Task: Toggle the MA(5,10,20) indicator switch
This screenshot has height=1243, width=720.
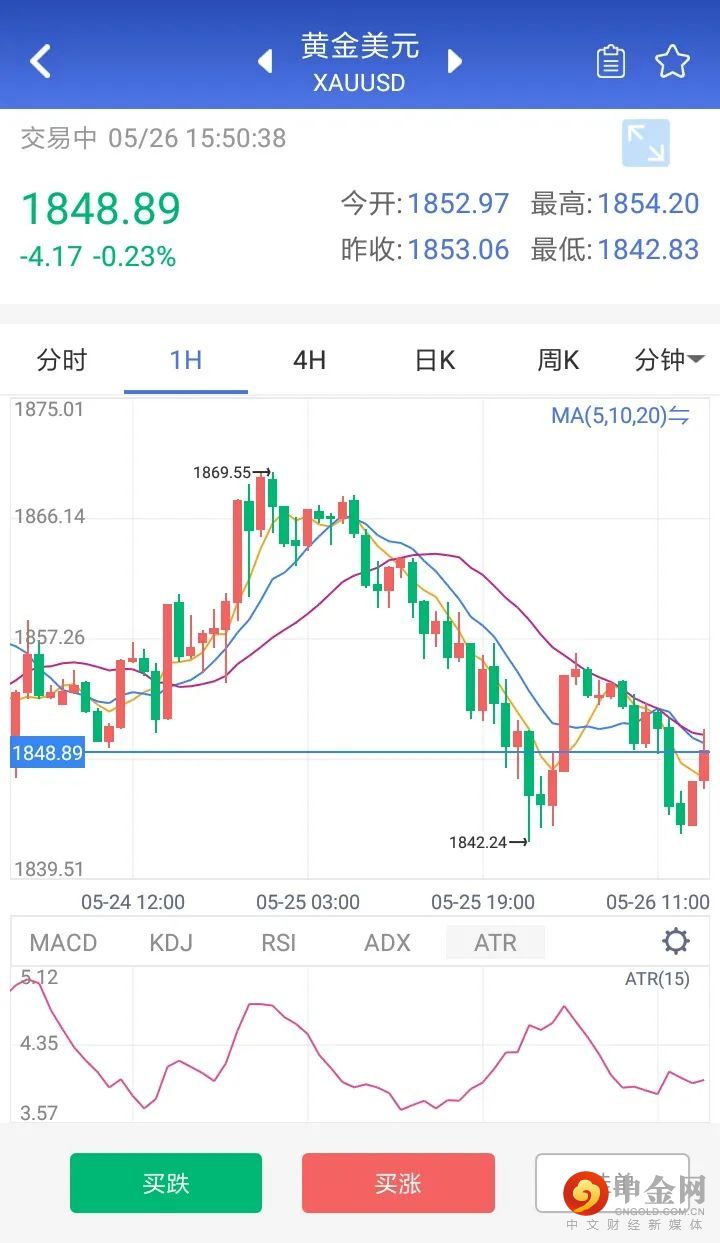Action: (620, 415)
